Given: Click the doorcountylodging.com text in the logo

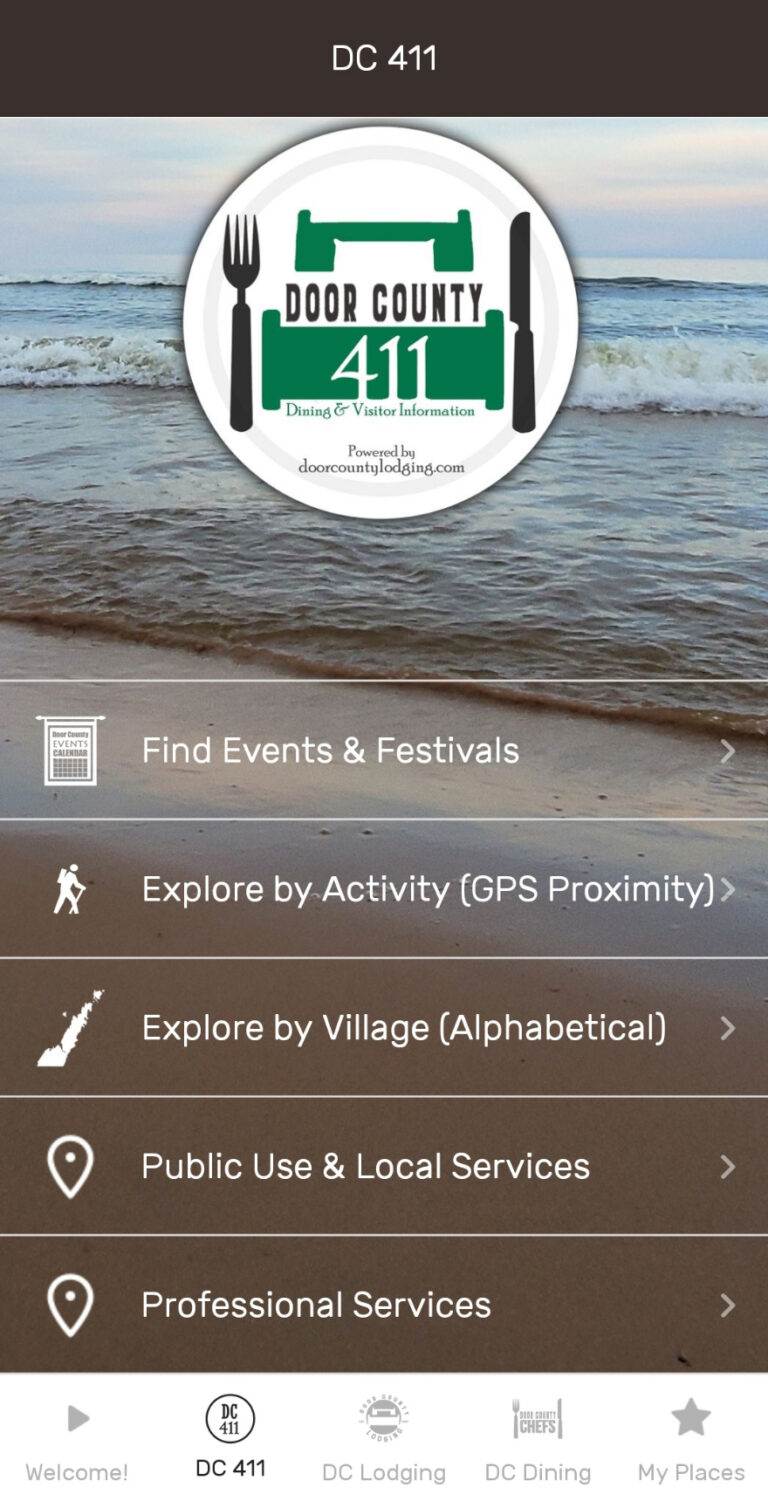Looking at the screenshot, I should point(381,465).
